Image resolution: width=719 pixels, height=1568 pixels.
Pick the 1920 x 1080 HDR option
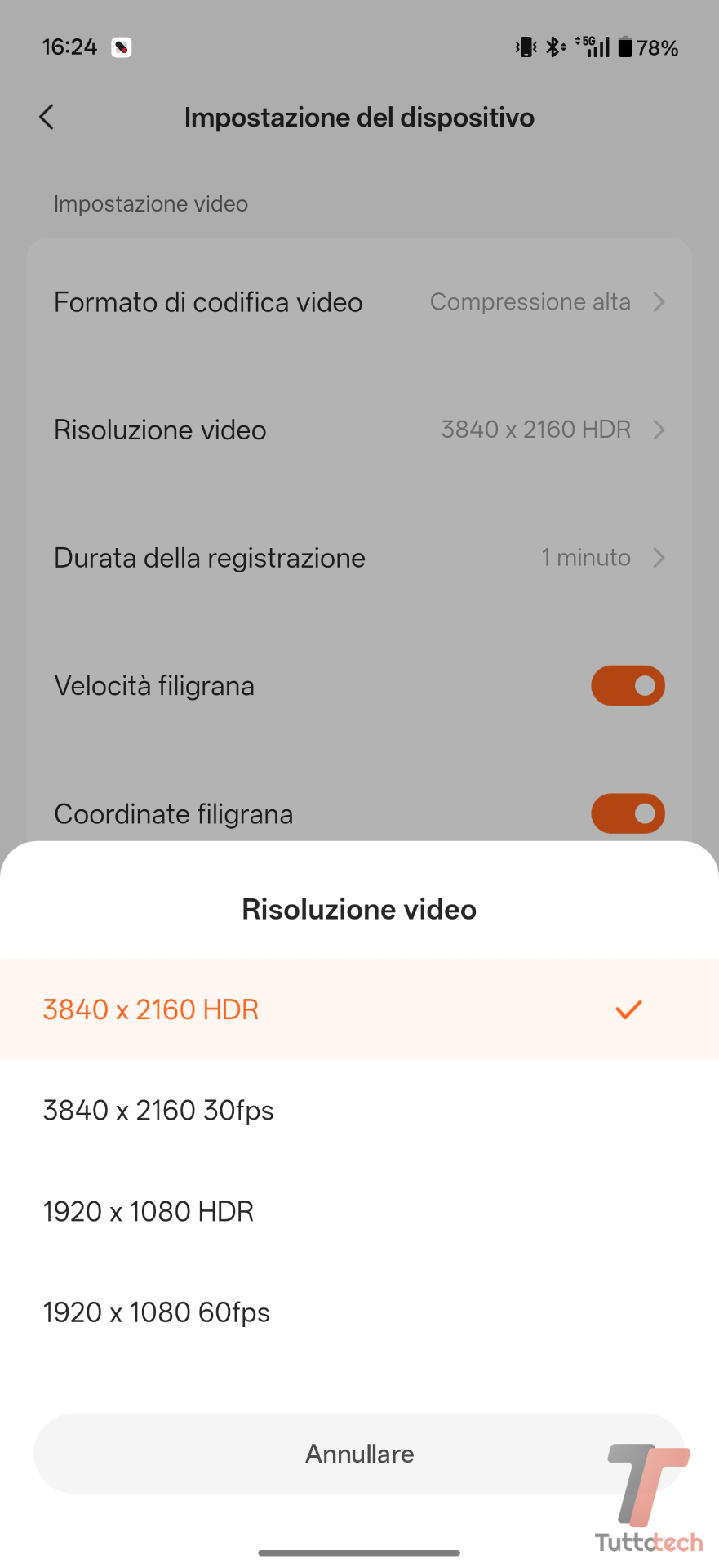pos(149,1211)
